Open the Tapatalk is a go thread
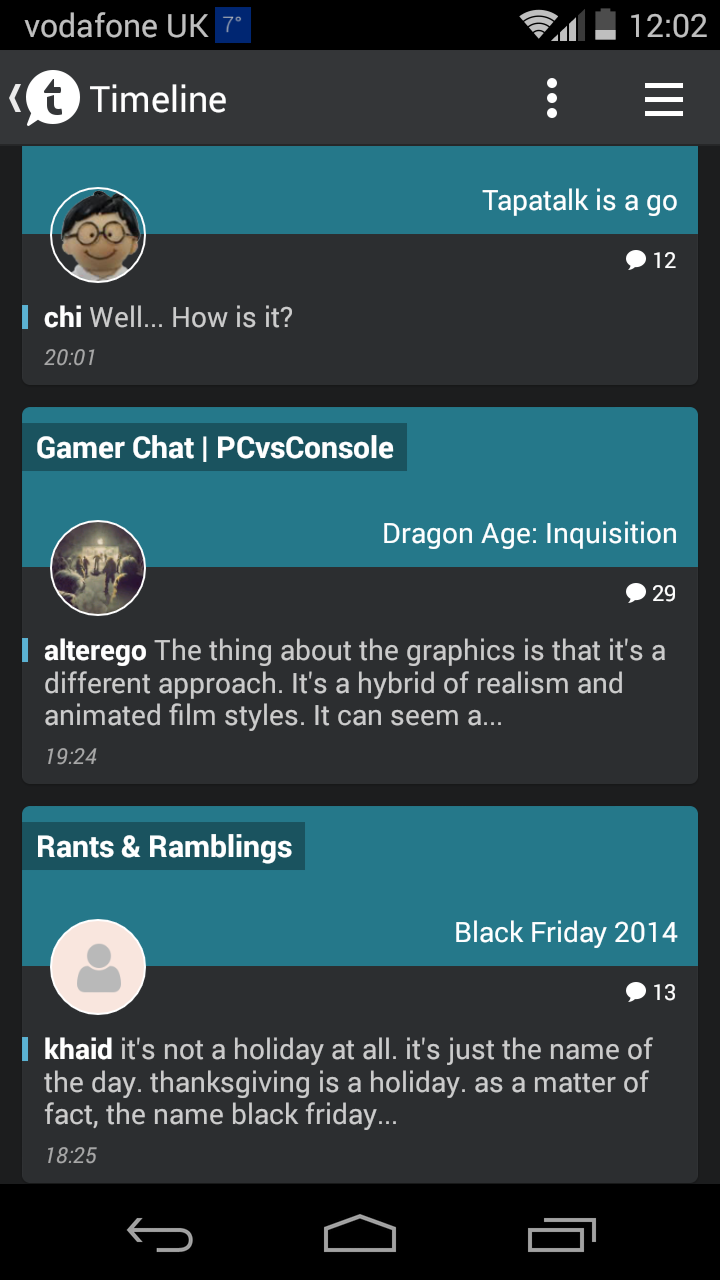The image size is (720, 1280). 579,201
